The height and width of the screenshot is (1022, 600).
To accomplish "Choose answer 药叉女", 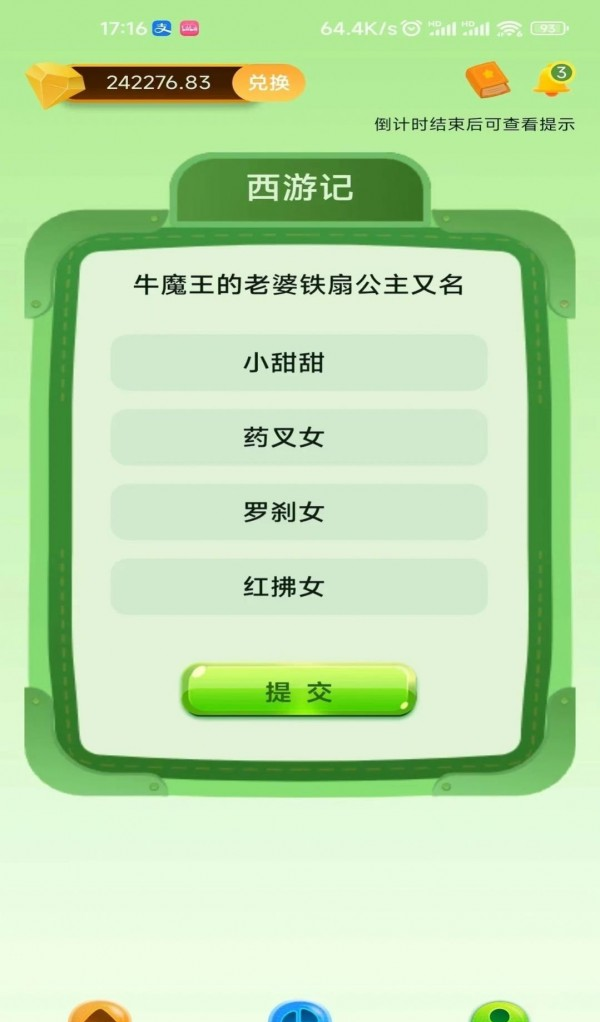I will [x=298, y=437].
